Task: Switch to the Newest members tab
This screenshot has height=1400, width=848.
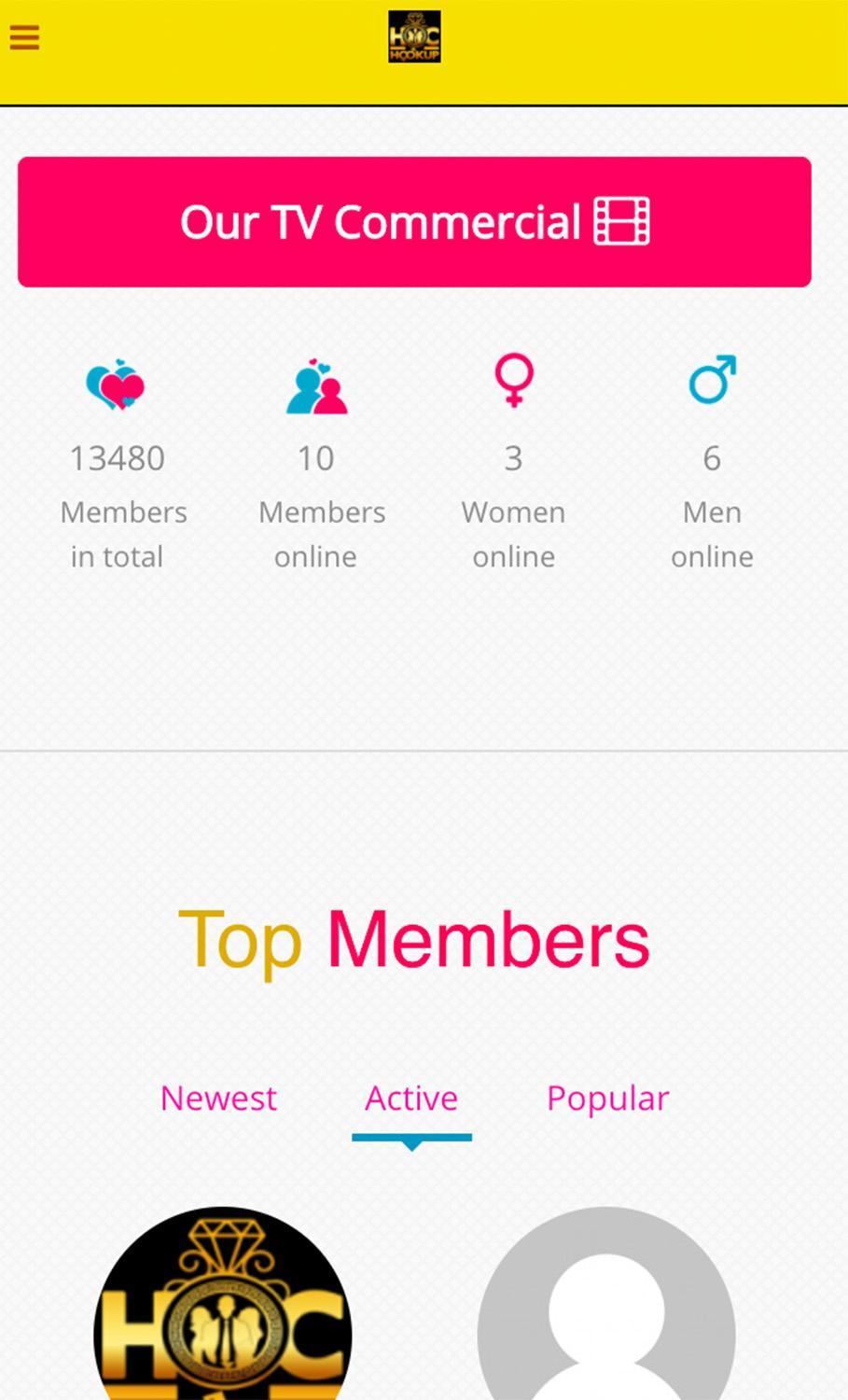Action: click(x=218, y=1099)
